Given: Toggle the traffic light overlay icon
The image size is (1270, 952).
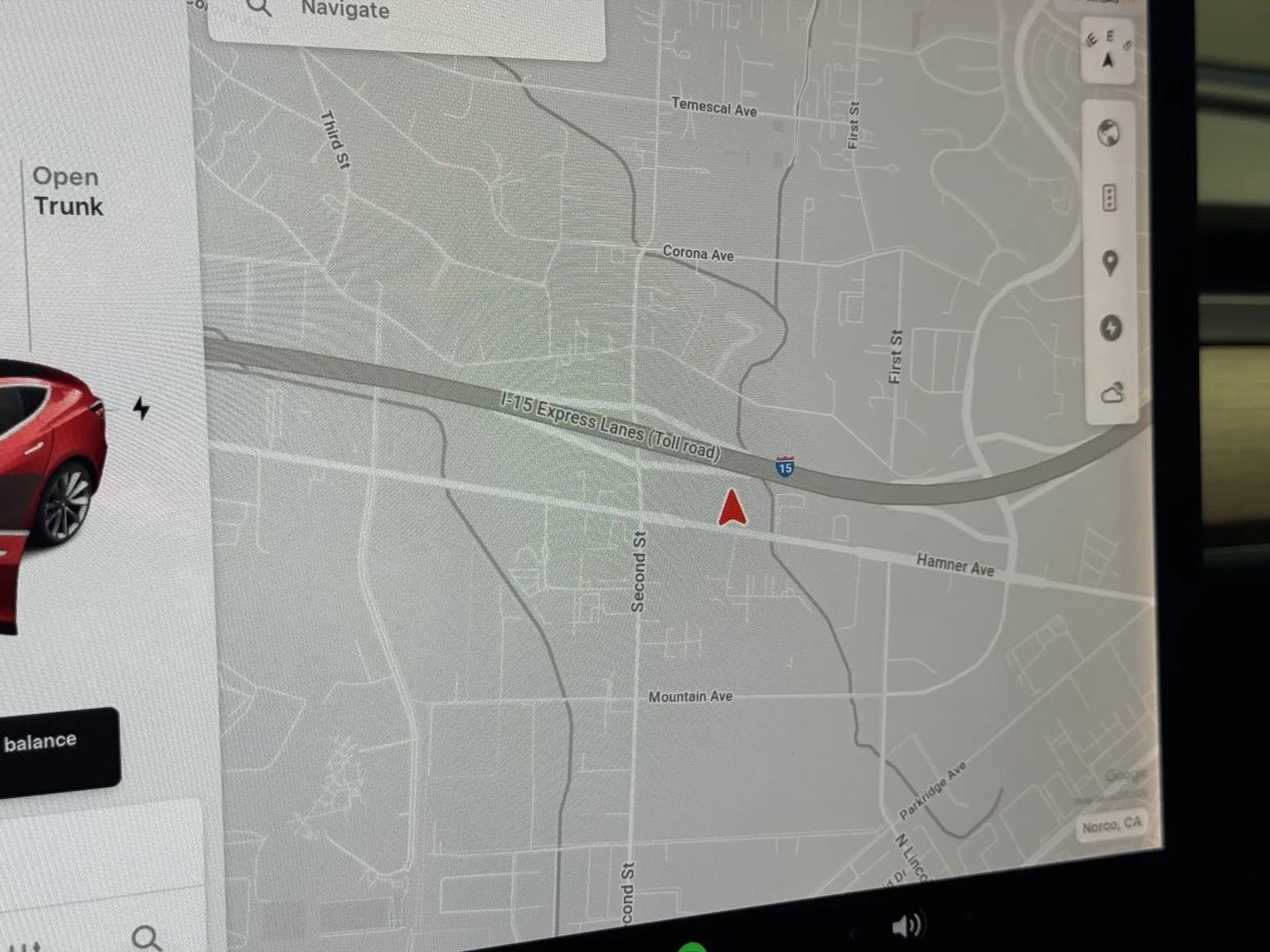Looking at the screenshot, I should point(1110,198).
